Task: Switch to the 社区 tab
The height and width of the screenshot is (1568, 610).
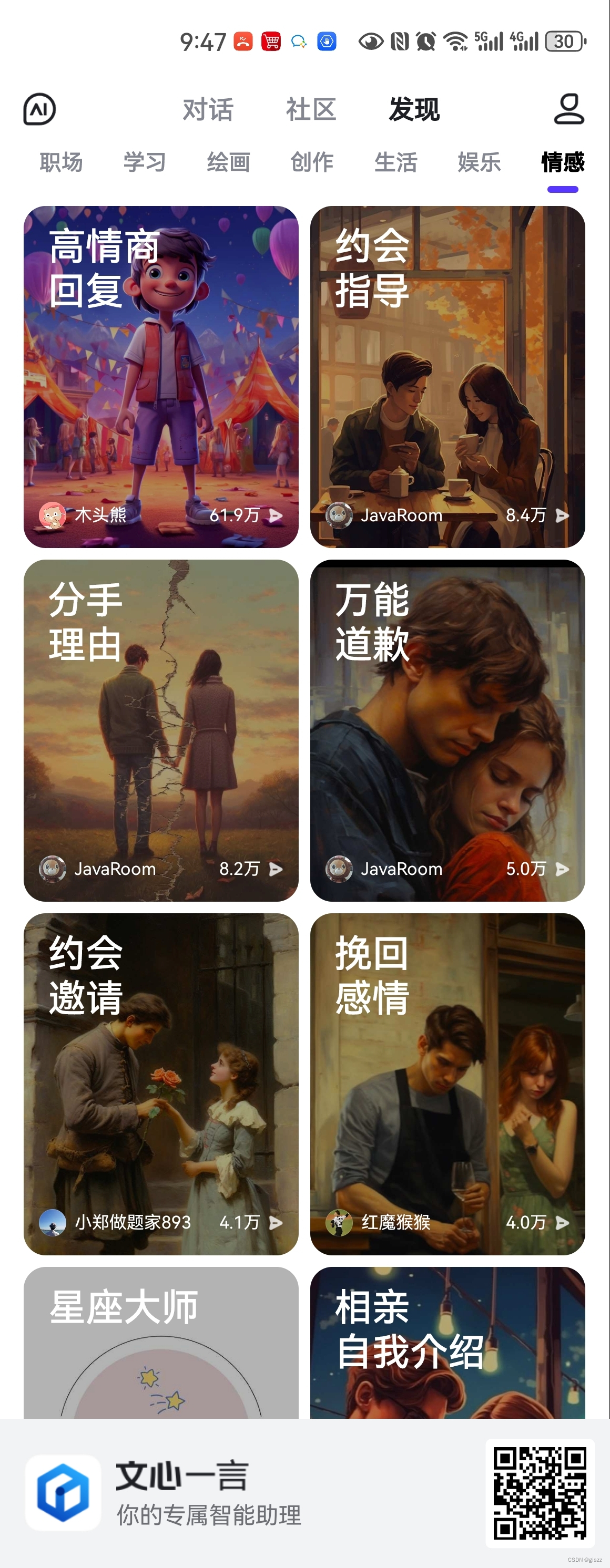Action: click(311, 110)
